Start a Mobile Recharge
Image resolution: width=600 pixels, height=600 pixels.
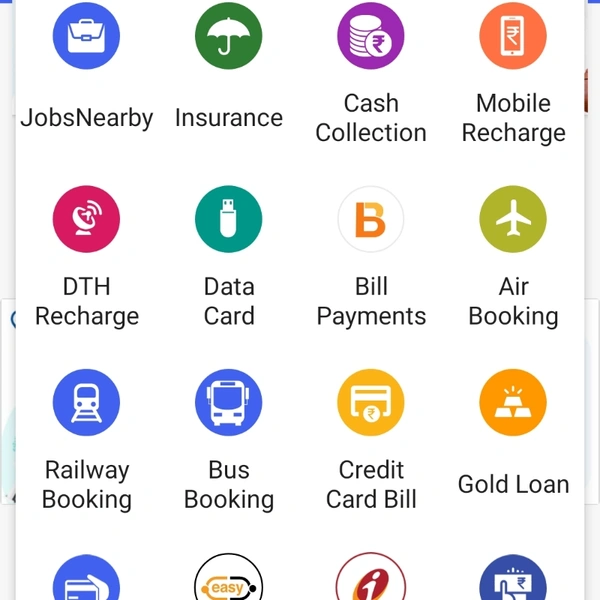513,37
